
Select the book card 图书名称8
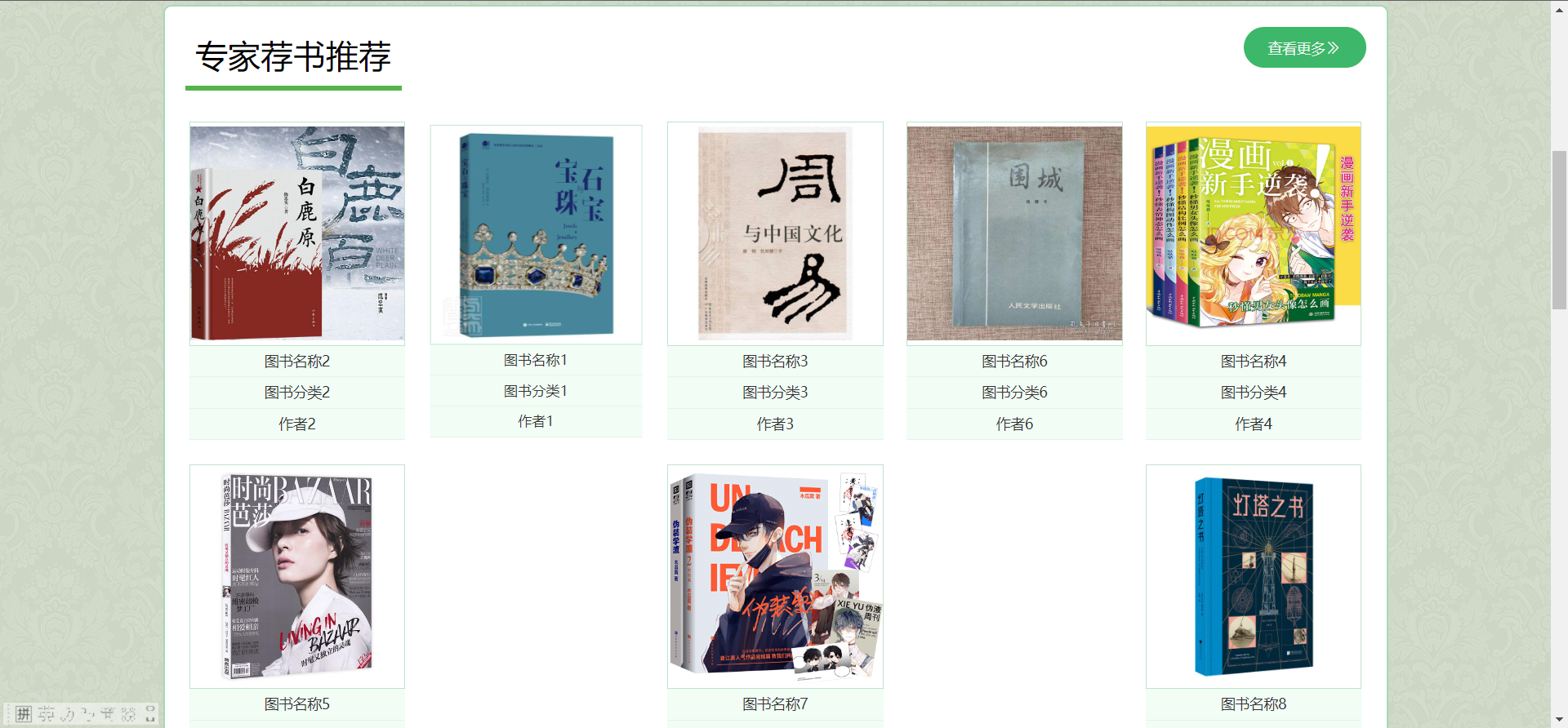pyautogui.click(x=1253, y=576)
